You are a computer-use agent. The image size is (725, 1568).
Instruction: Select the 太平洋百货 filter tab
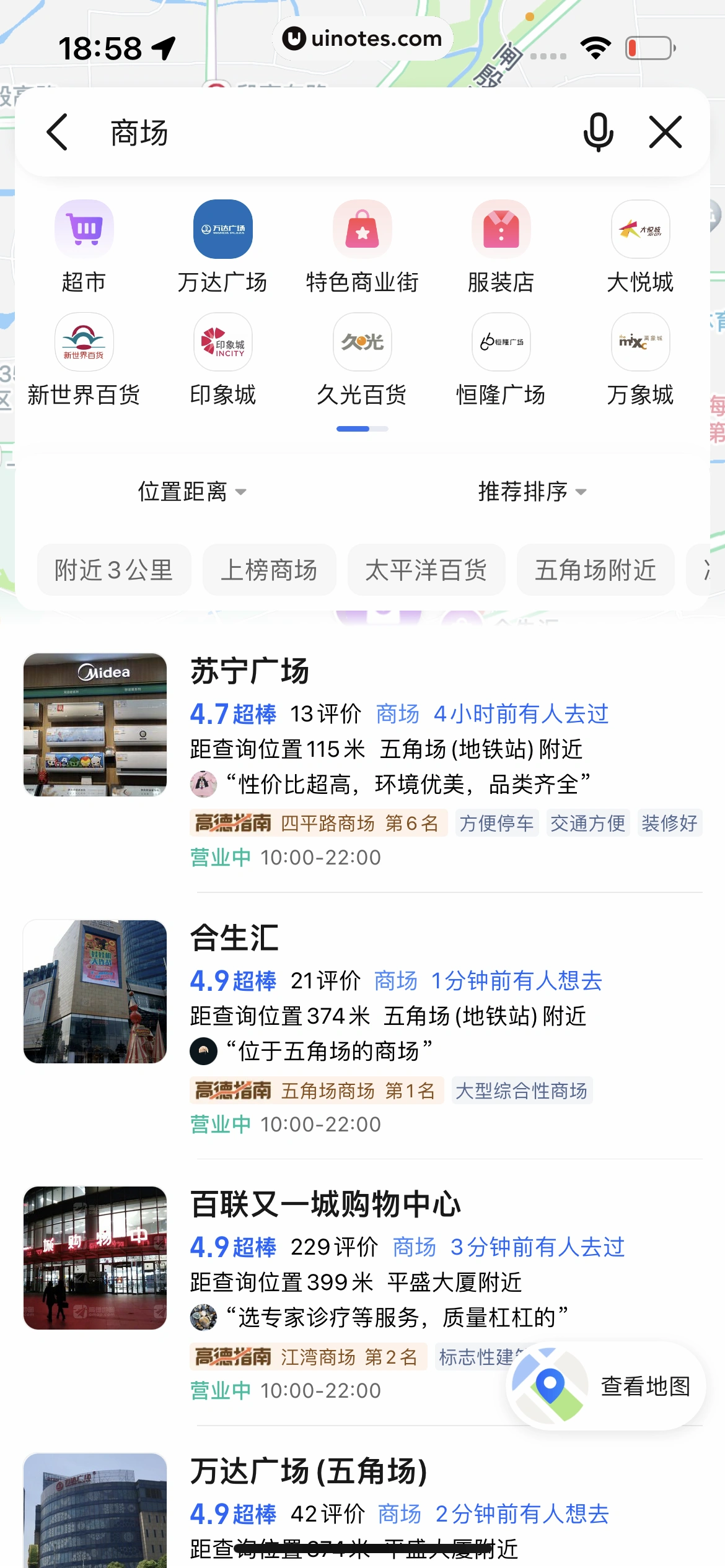click(426, 570)
